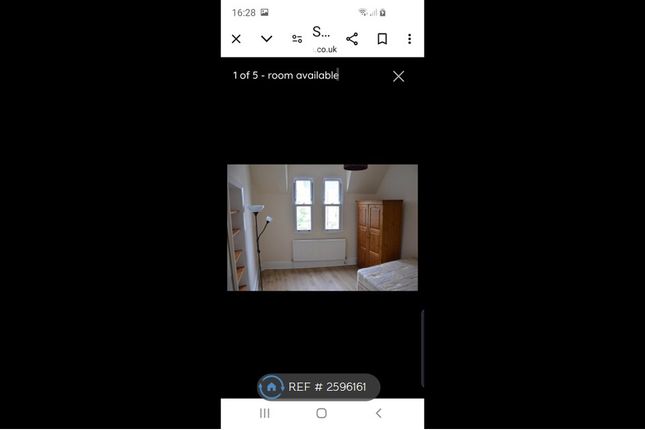Close the room photo gallery
Image resolution: width=645 pixels, height=430 pixels.
(x=398, y=76)
